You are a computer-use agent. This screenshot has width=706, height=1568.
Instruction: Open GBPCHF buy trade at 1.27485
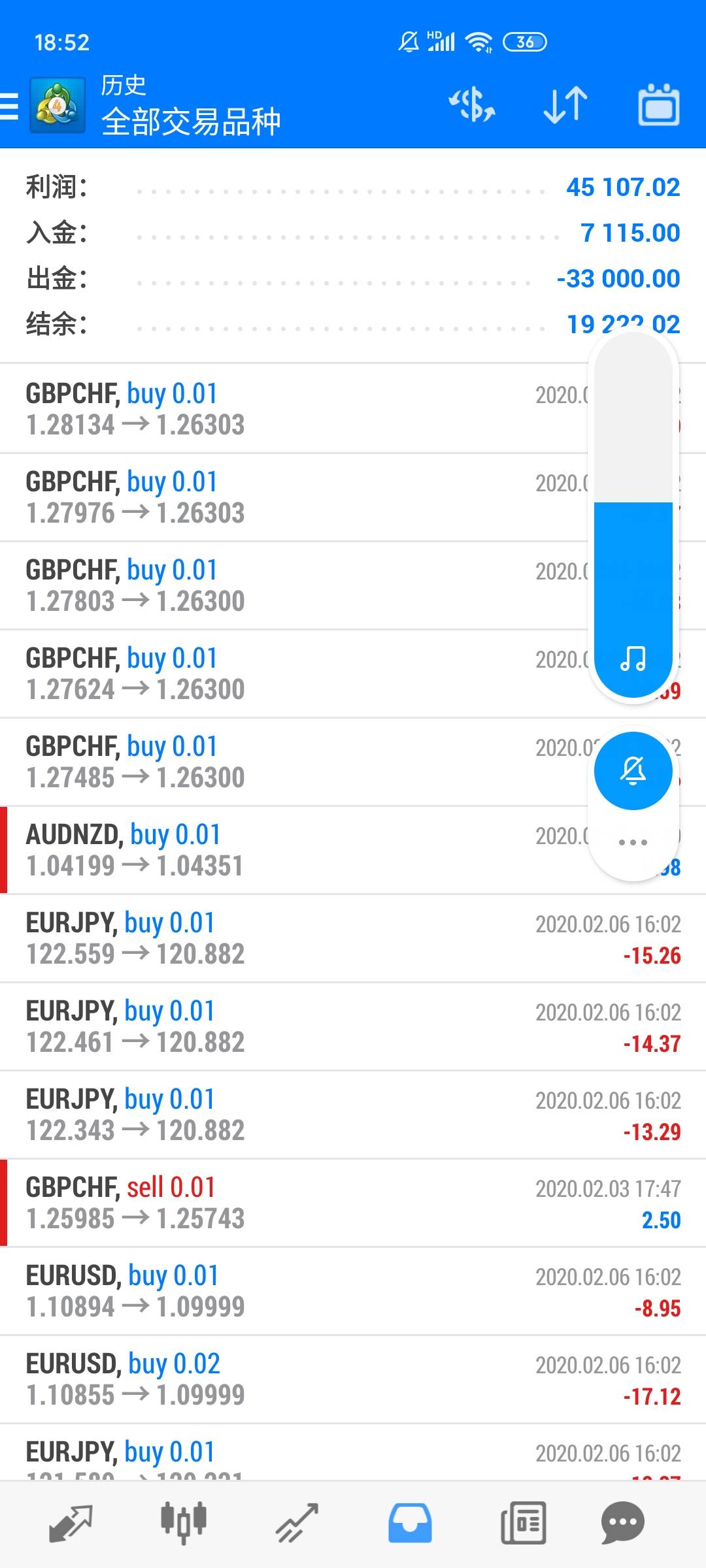pos(261,762)
